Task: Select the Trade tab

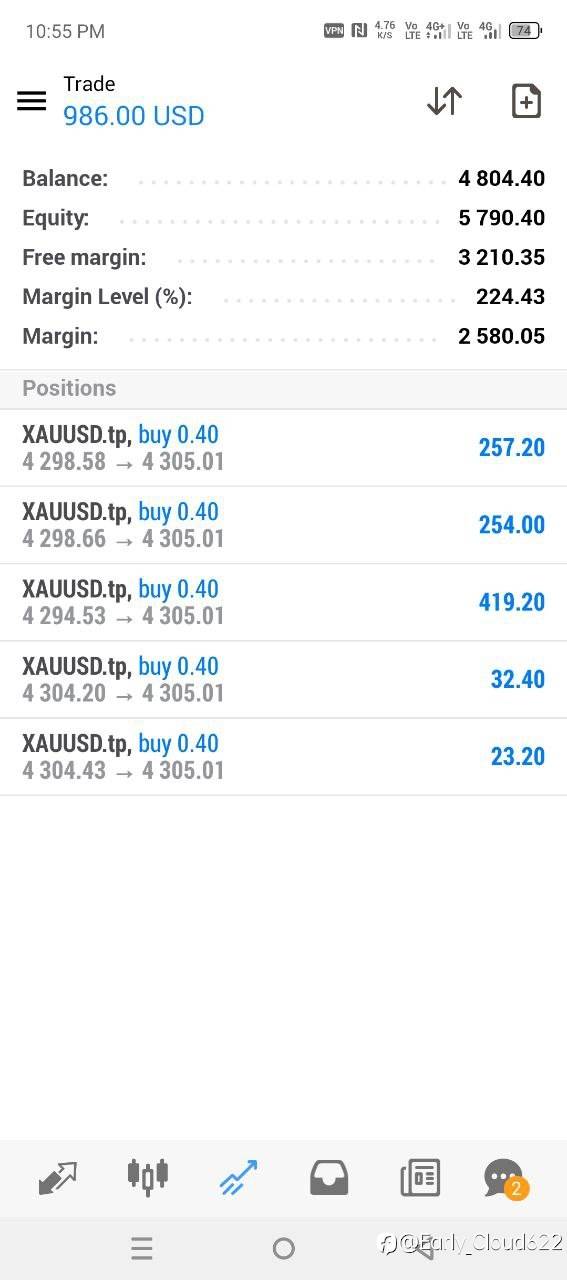Action: (x=238, y=1178)
